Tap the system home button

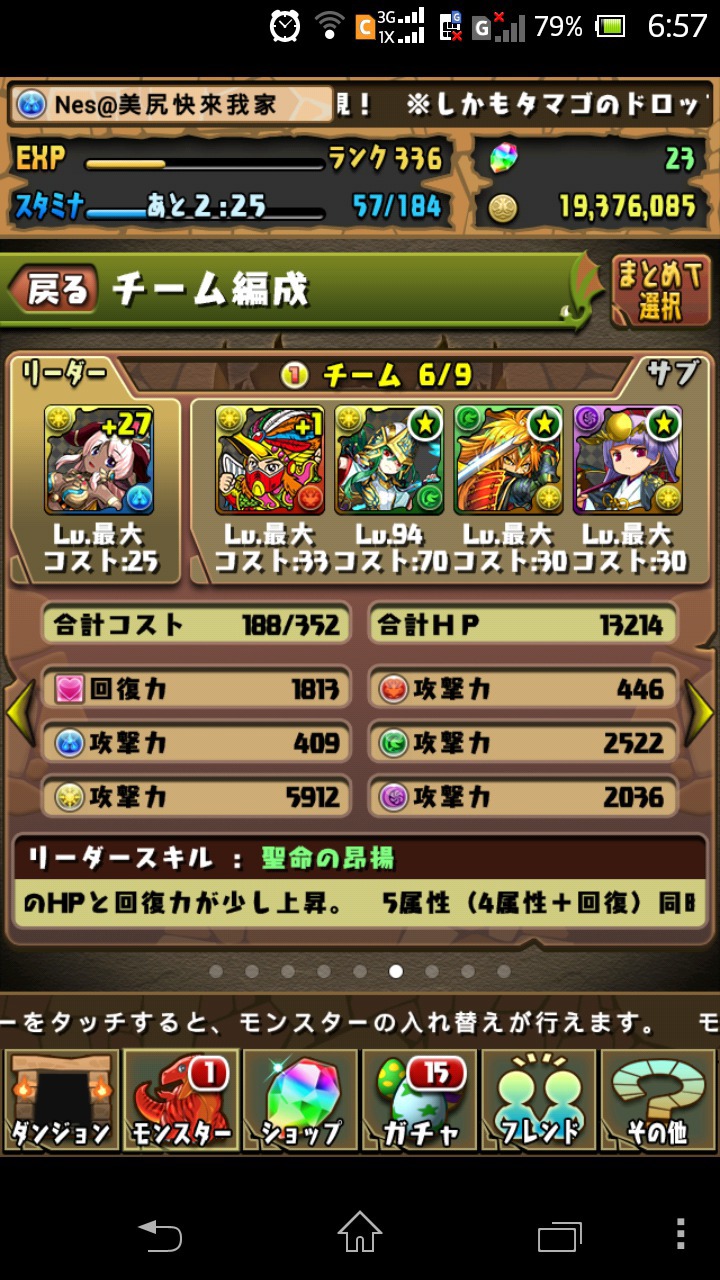[x=359, y=1232]
